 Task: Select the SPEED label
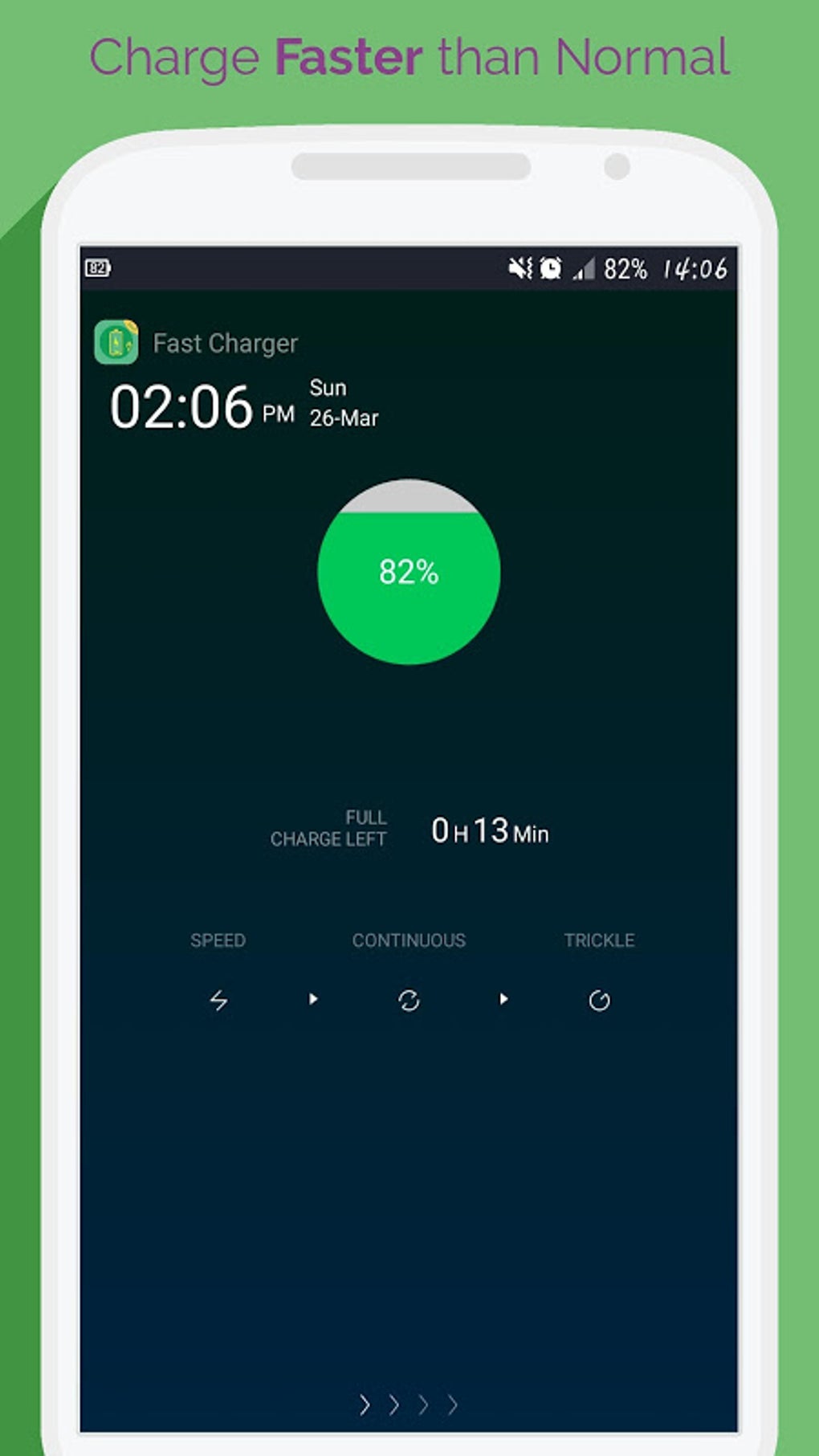(x=218, y=940)
